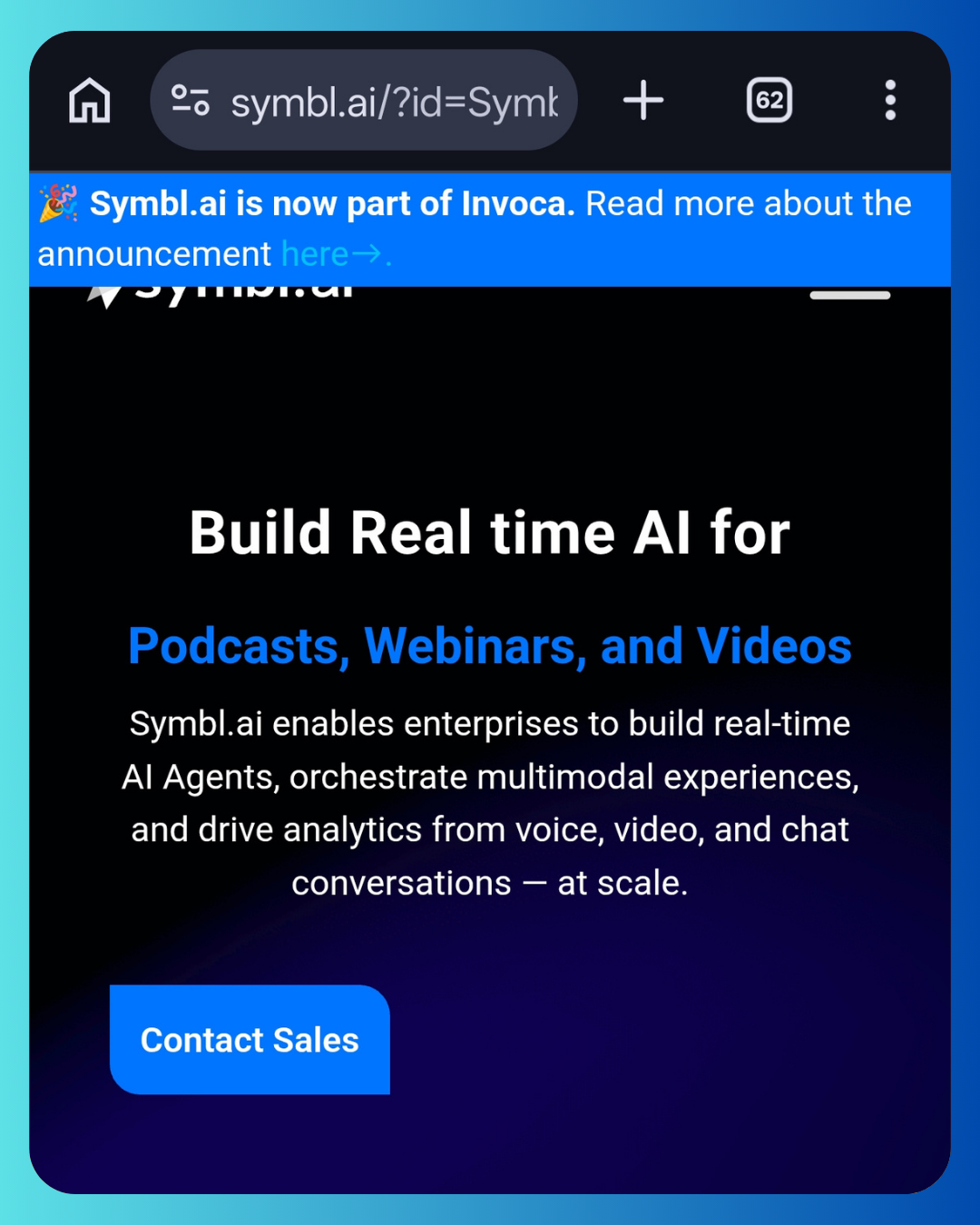The image size is (980, 1225).
Task: Click the blue Invoca announcement banner
Action: (490, 229)
